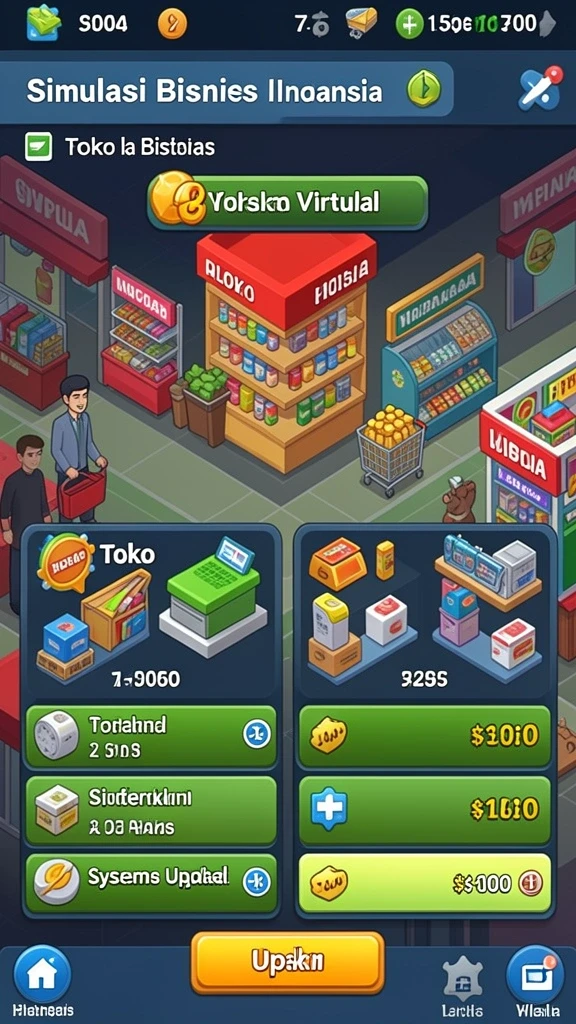Image resolution: width=576 pixels, height=1024 pixels.
Task: Toggle the Toko la Bistoias checkbox
Action: (x=39, y=147)
